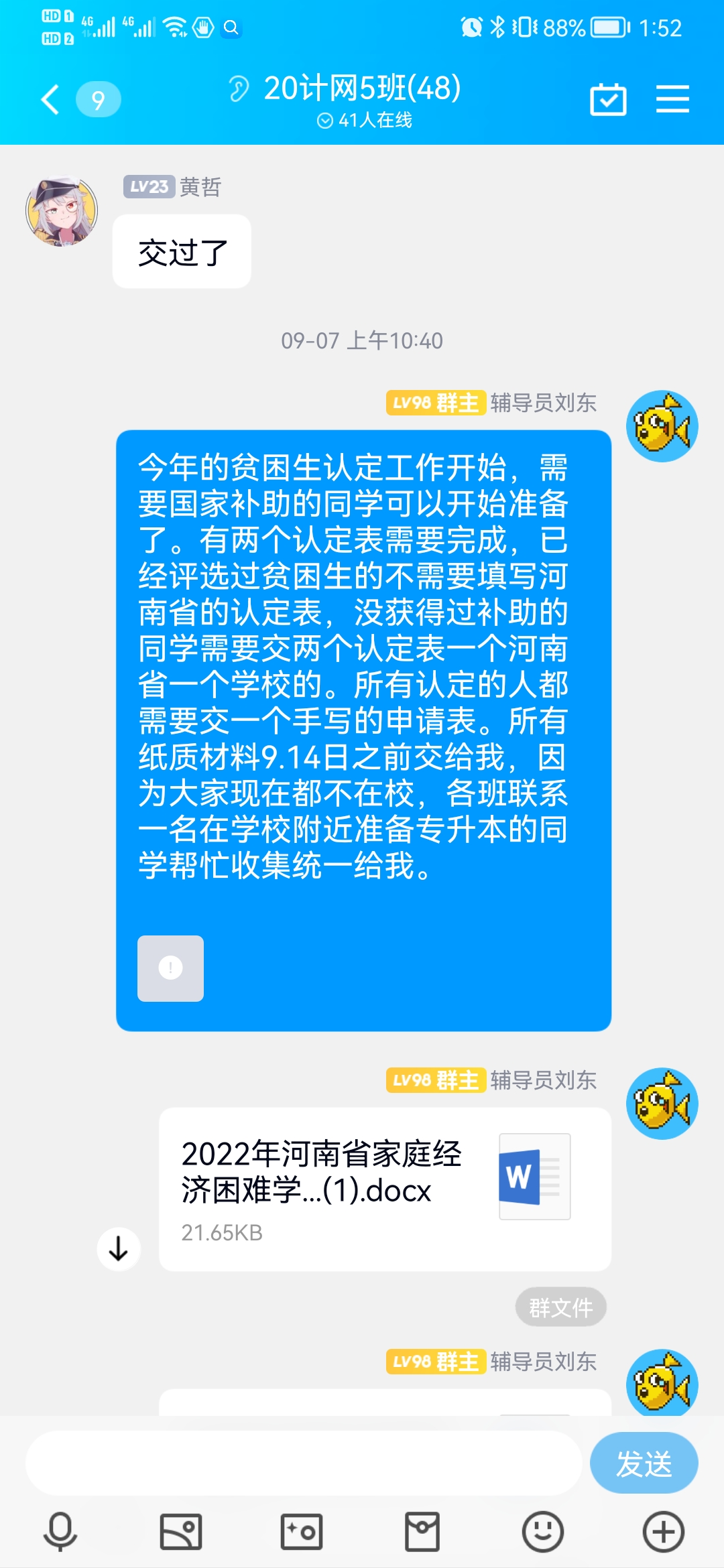The height and width of the screenshot is (1568, 724).
Task: View 黄哲's profile avatar
Action: 62,211
